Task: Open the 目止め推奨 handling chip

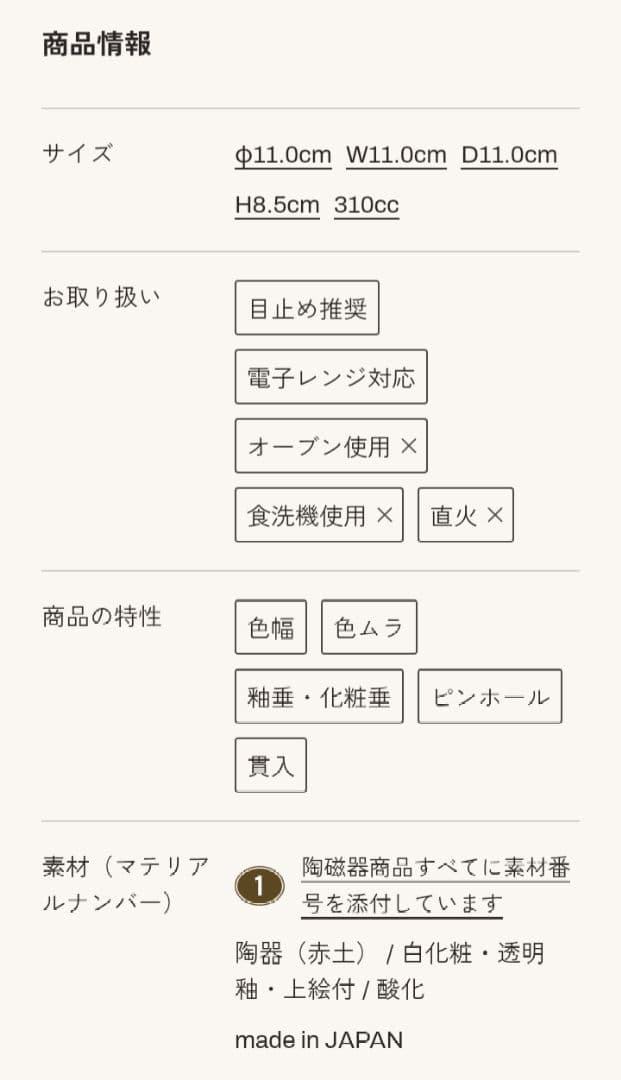Action: coord(307,308)
